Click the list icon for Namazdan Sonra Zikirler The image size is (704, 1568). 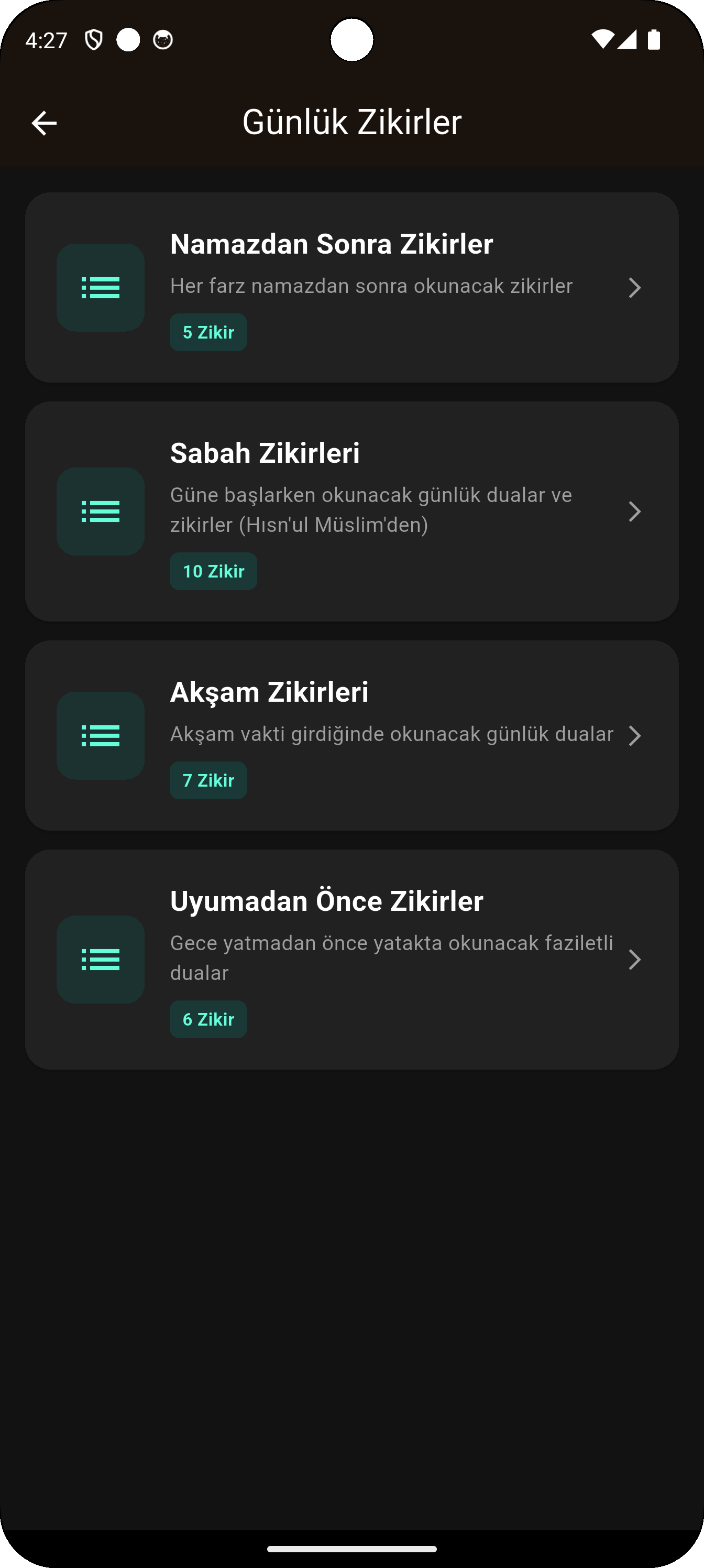click(101, 288)
